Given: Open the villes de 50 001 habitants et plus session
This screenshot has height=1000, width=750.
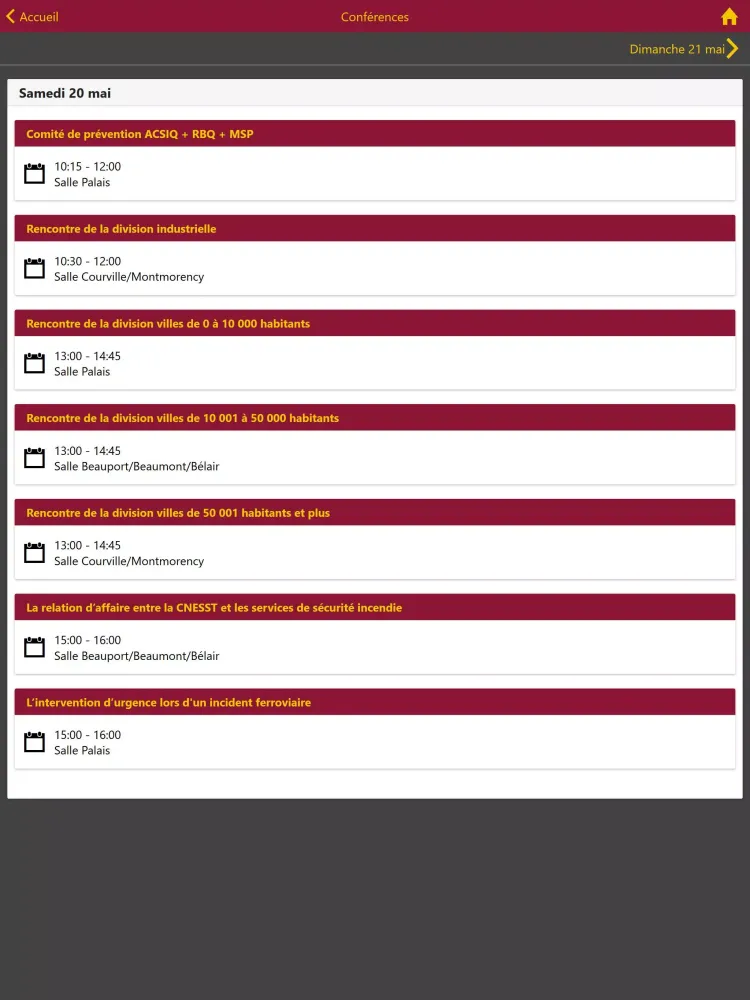Looking at the screenshot, I should click(x=374, y=540).
